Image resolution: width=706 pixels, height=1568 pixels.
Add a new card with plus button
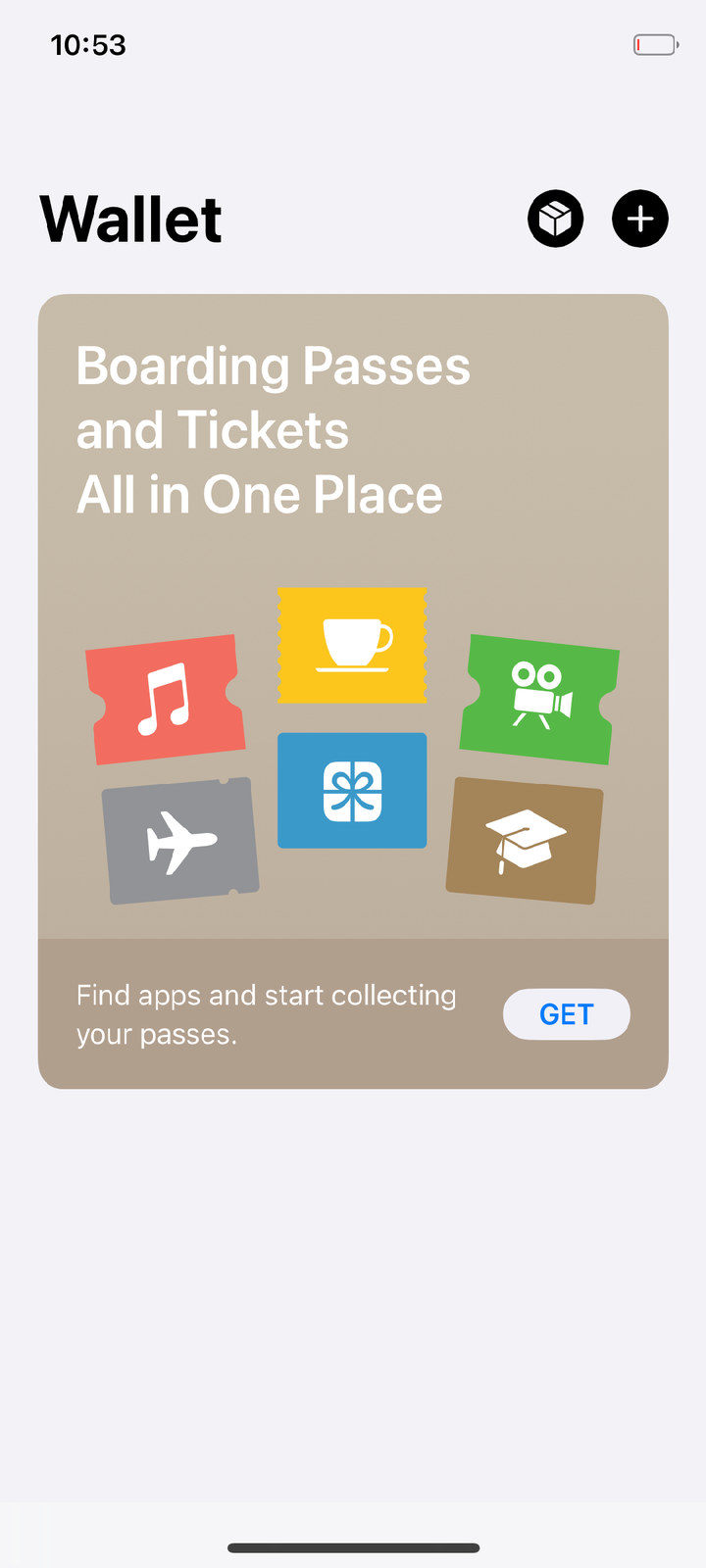[640, 219]
